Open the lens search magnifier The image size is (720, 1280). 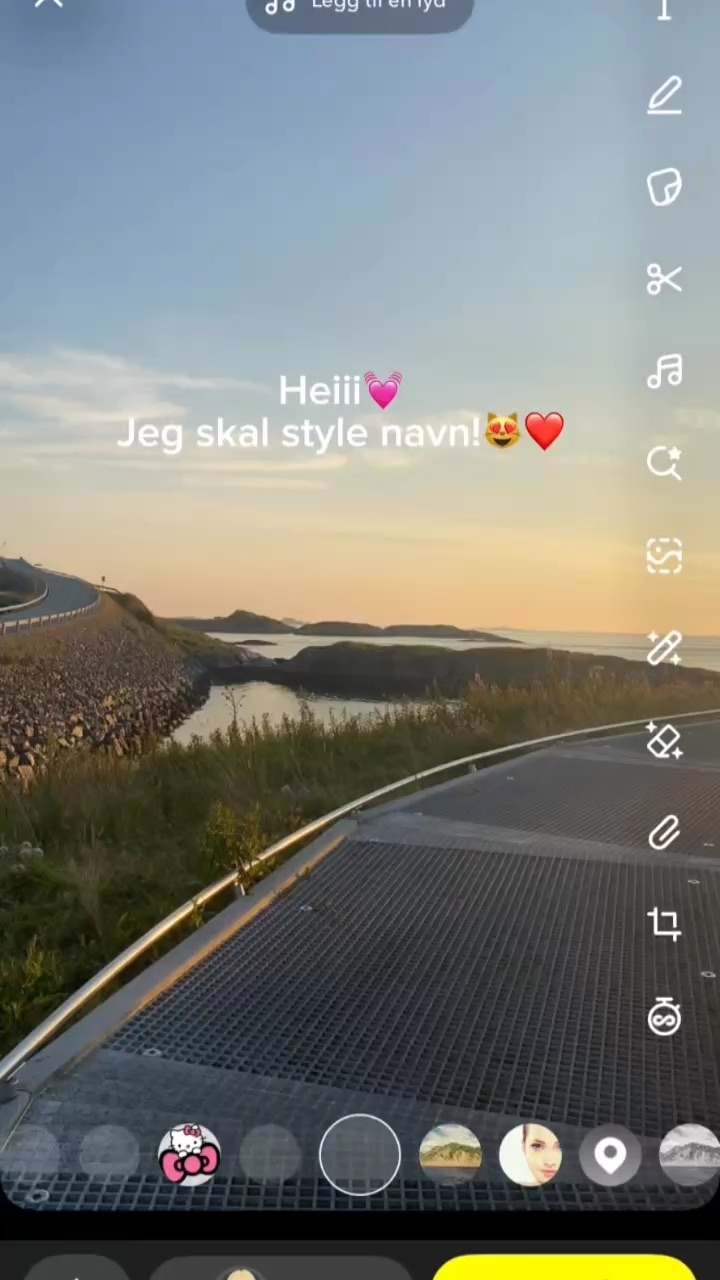click(x=664, y=463)
